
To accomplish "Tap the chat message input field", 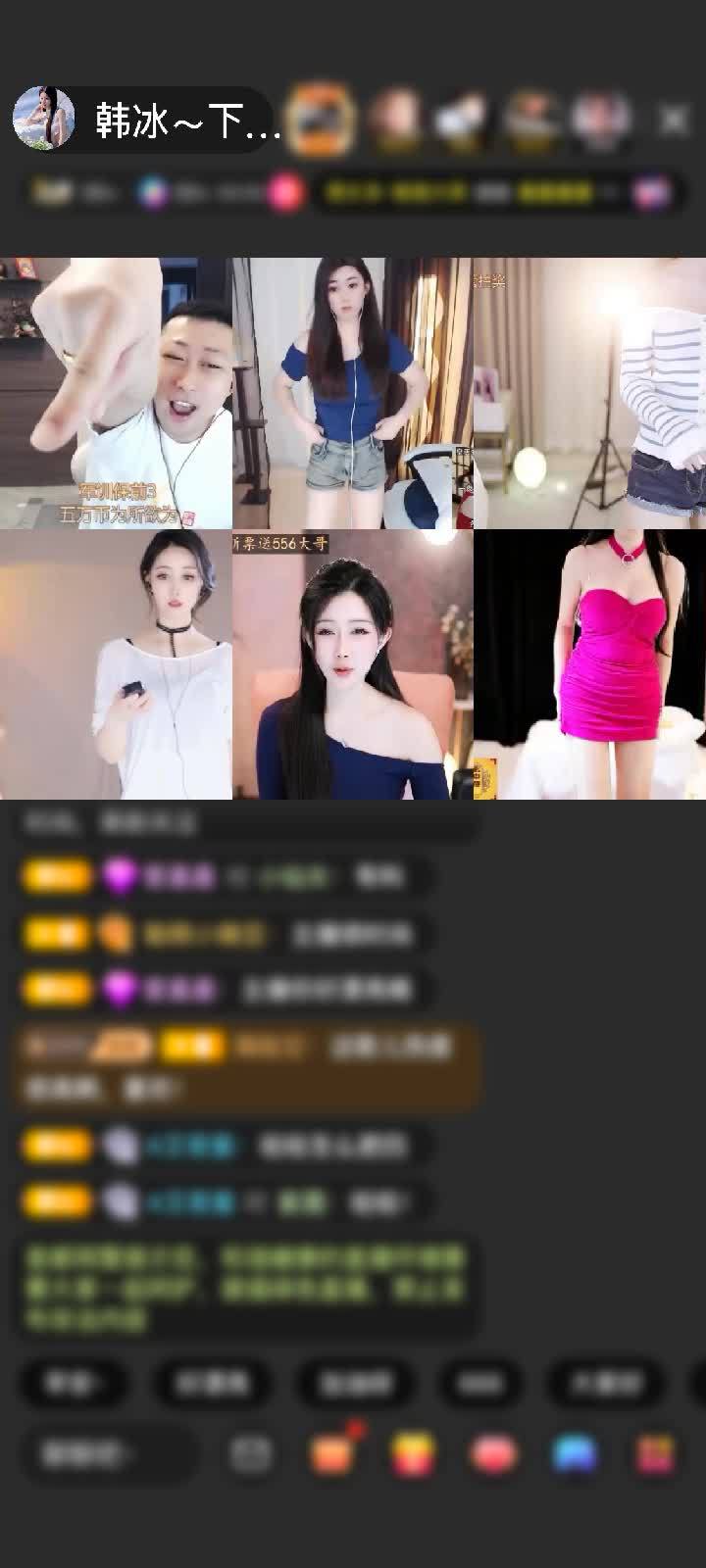I will (106, 1453).
